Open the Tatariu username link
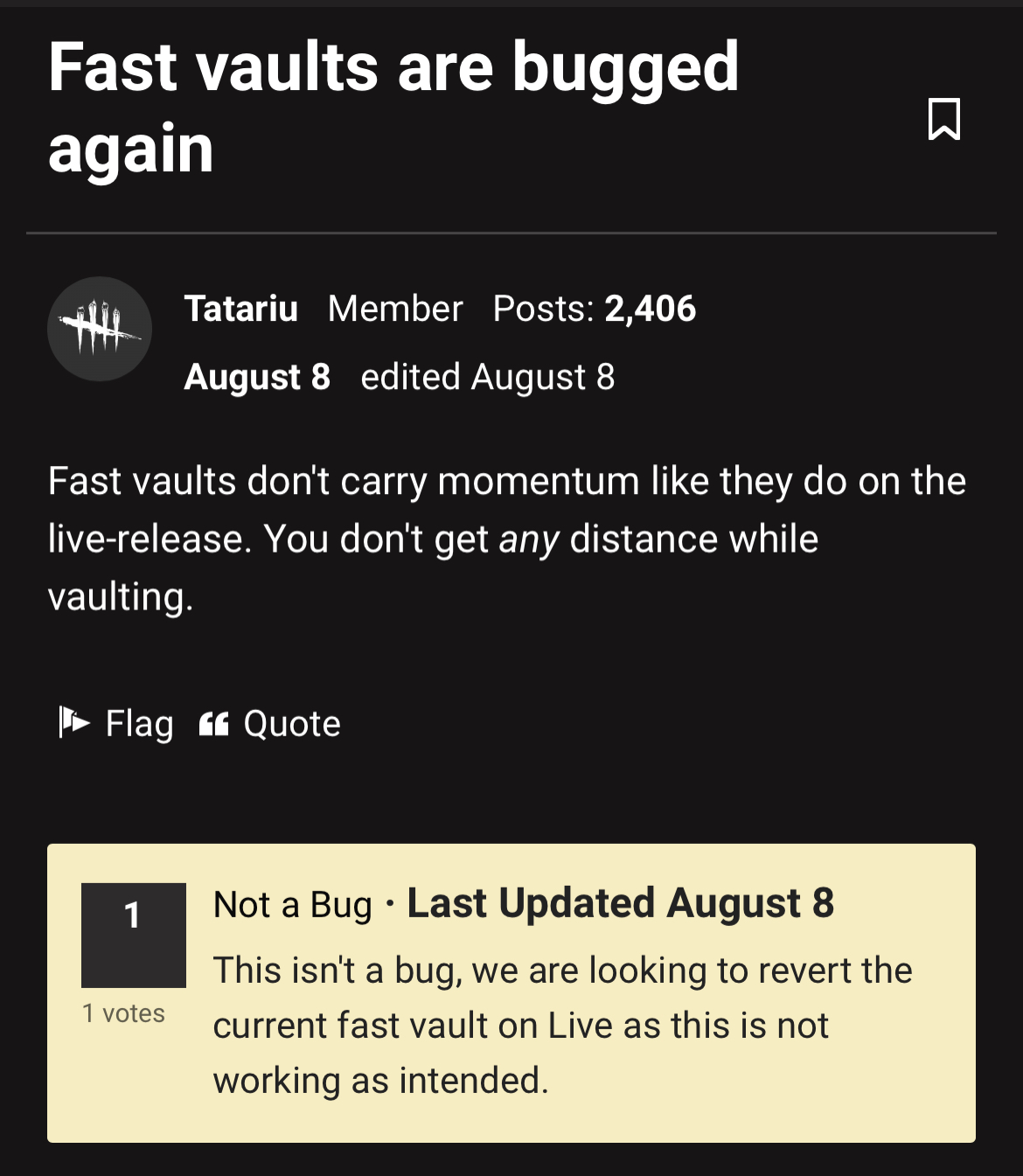The height and width of the screenshot is (1176, 1023). [241, 309]
